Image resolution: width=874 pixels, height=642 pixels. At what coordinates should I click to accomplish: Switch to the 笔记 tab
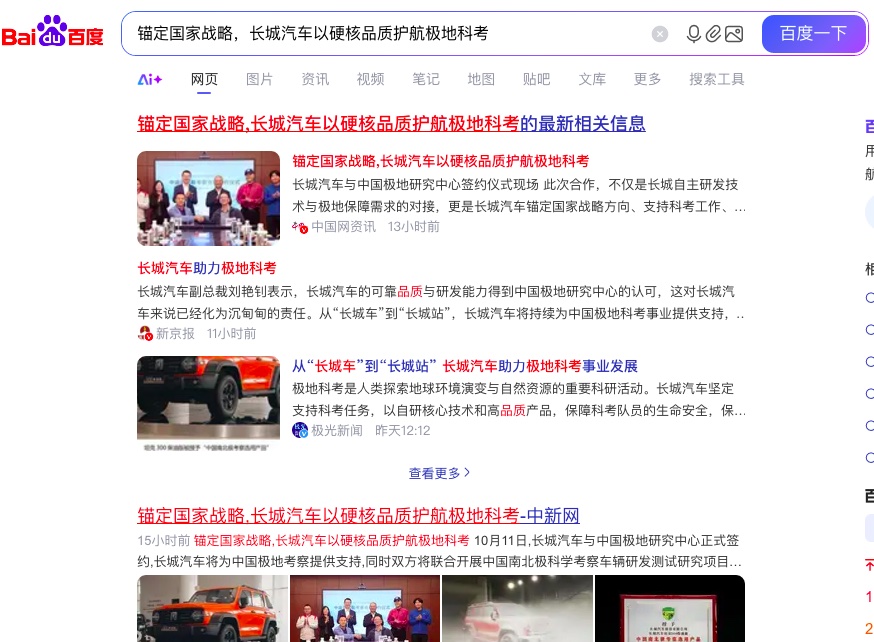(x=426, y=79)
